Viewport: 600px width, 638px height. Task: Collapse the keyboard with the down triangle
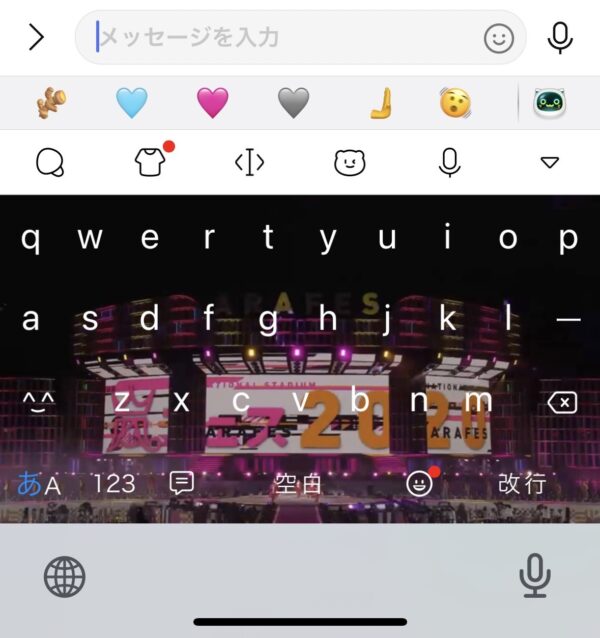(x=549, y=162)
